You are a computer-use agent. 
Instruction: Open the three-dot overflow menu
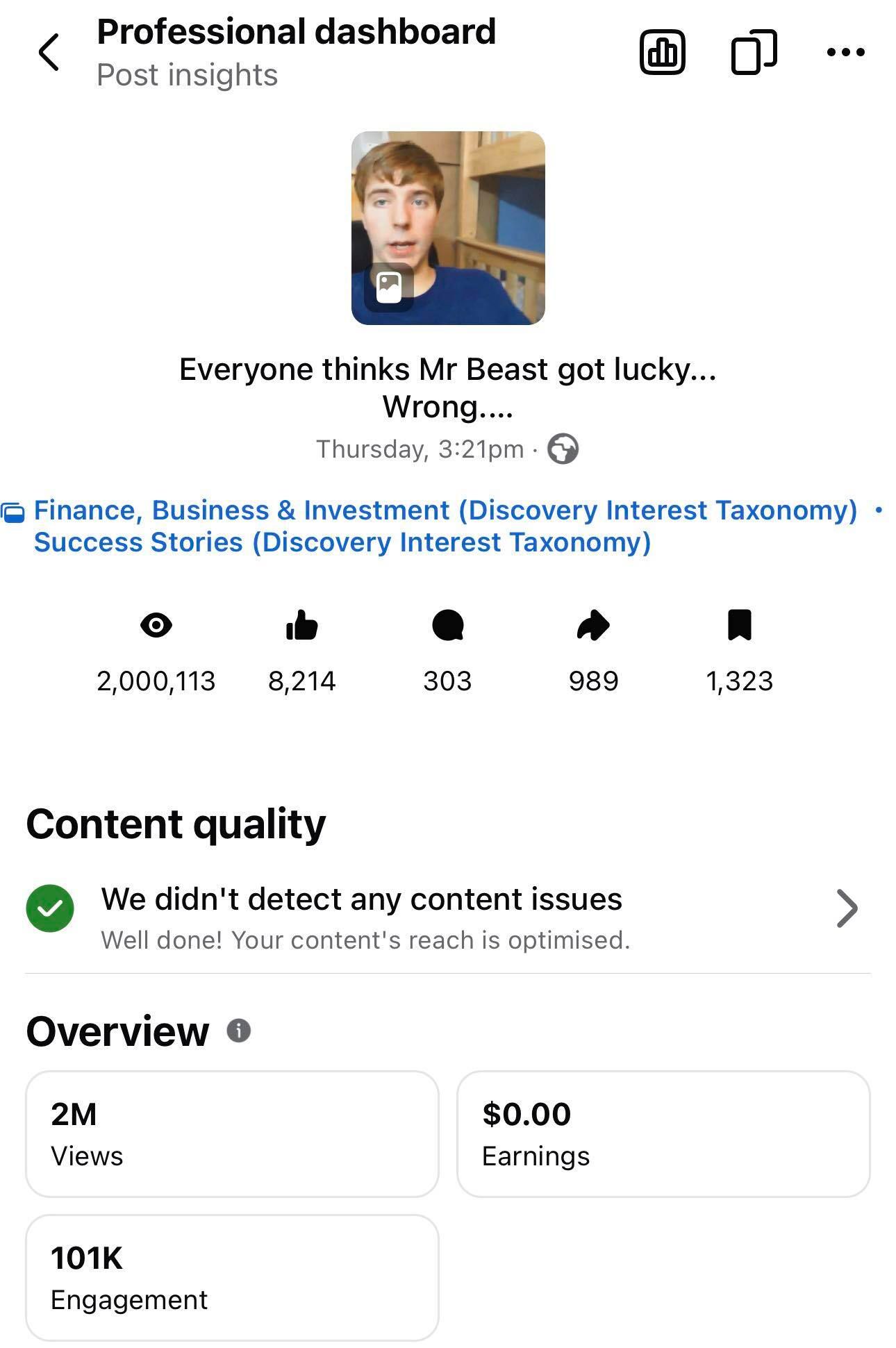tap(846, 52)
